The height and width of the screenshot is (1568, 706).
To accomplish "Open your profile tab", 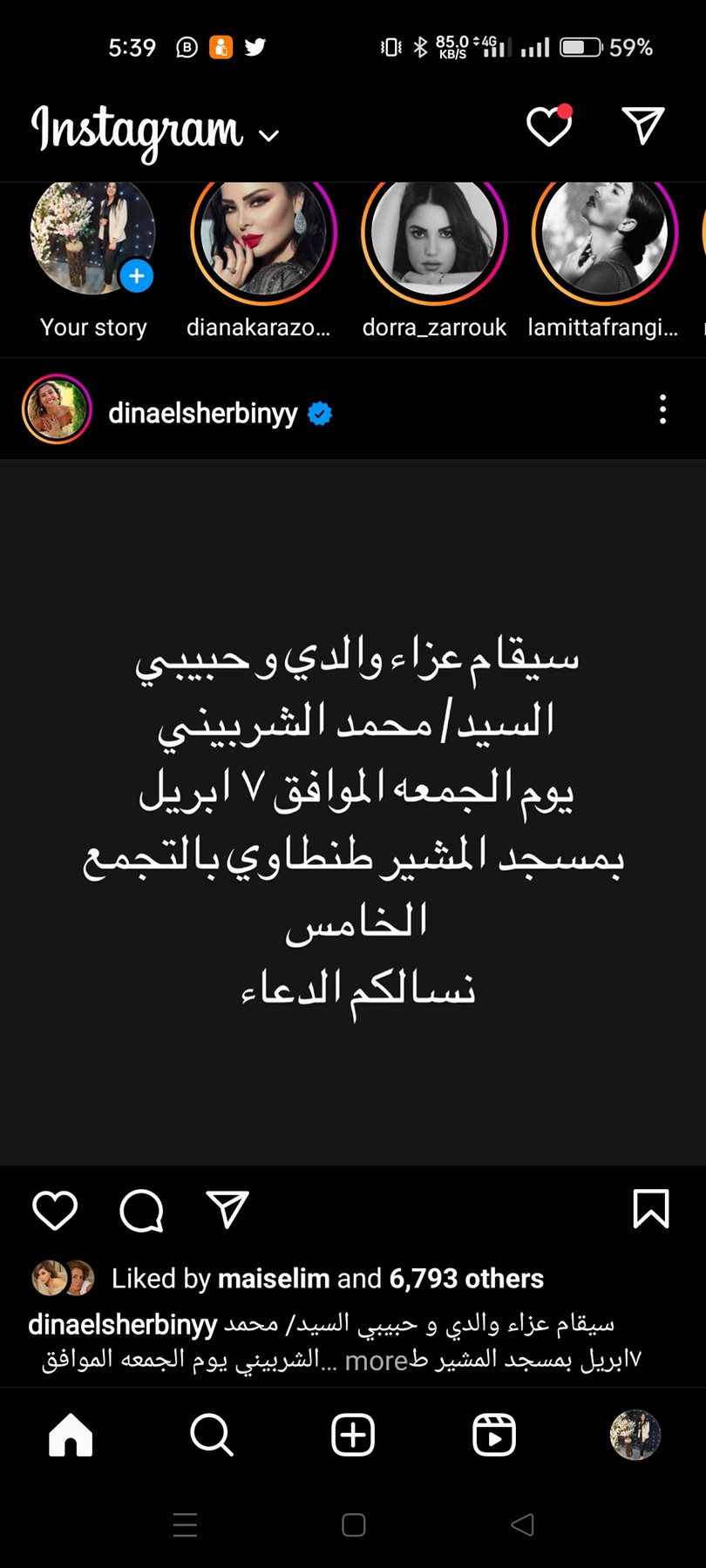I will click(635, 1435).
